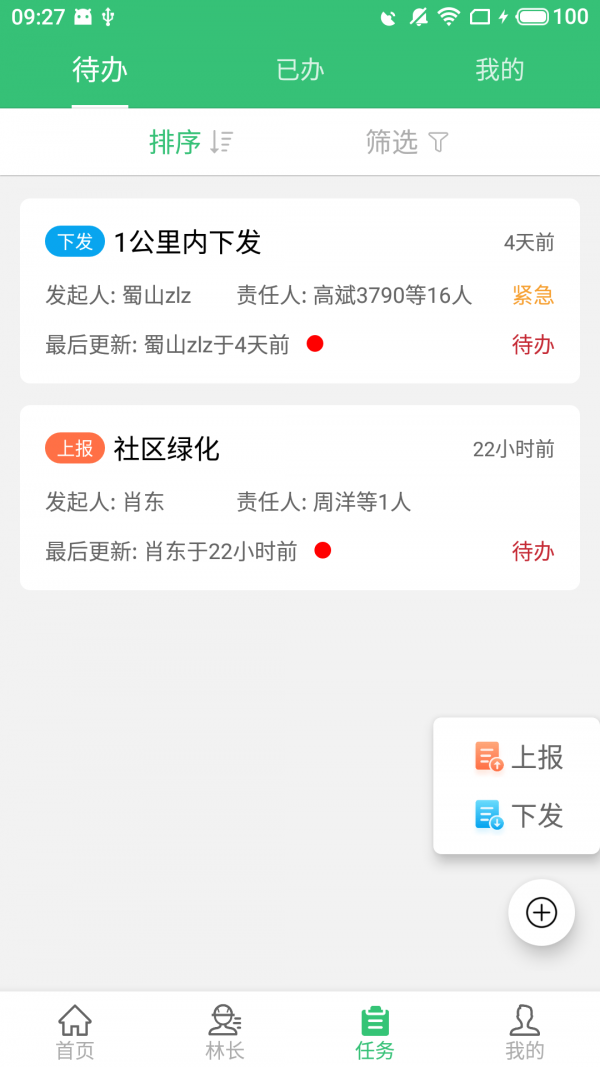Choose 上报 from the popup menu
Screen dimensions: 600x1067
[518, 758]
